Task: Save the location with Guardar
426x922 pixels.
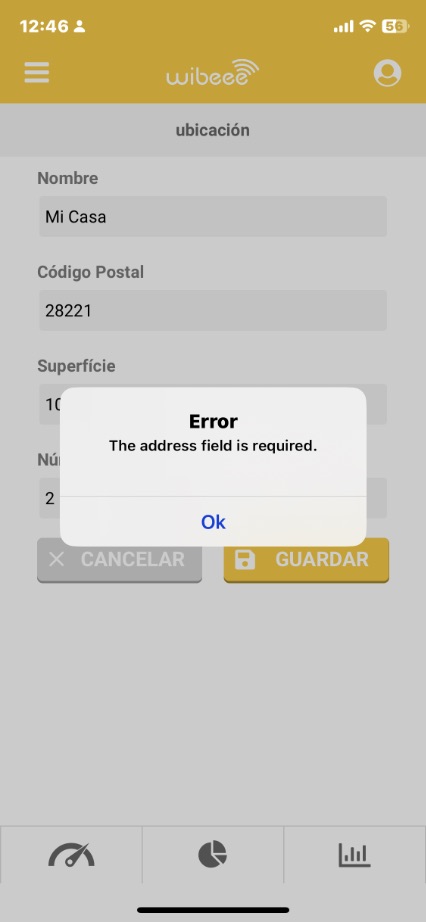Action: (306, 560)
